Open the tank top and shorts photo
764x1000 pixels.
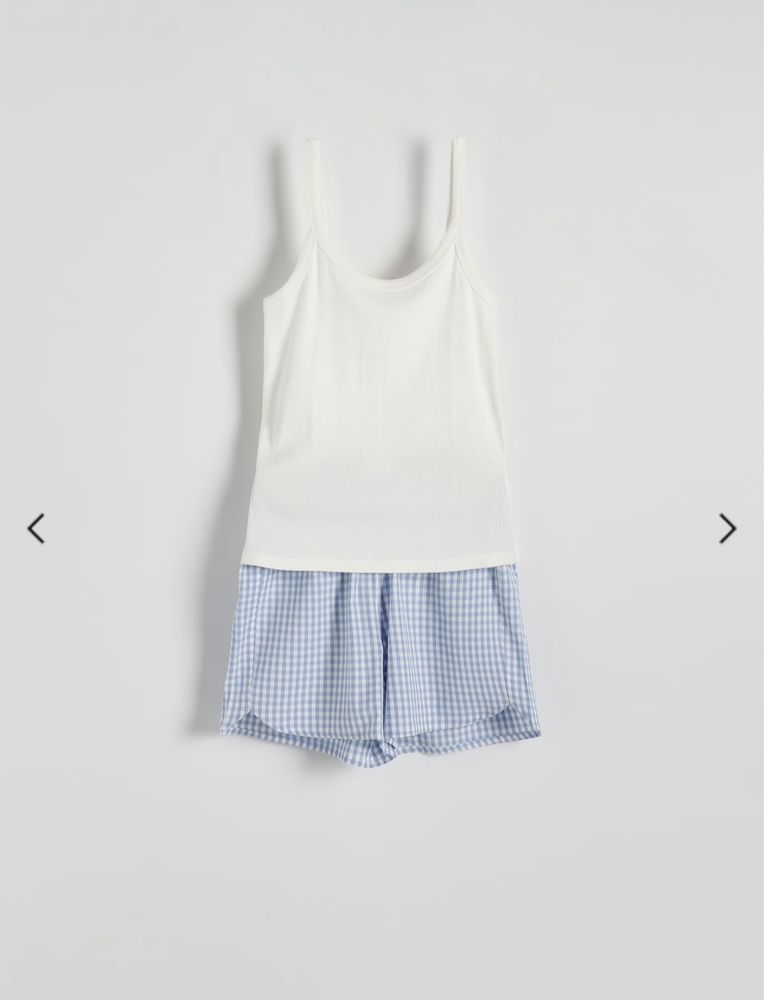point(380,450)
